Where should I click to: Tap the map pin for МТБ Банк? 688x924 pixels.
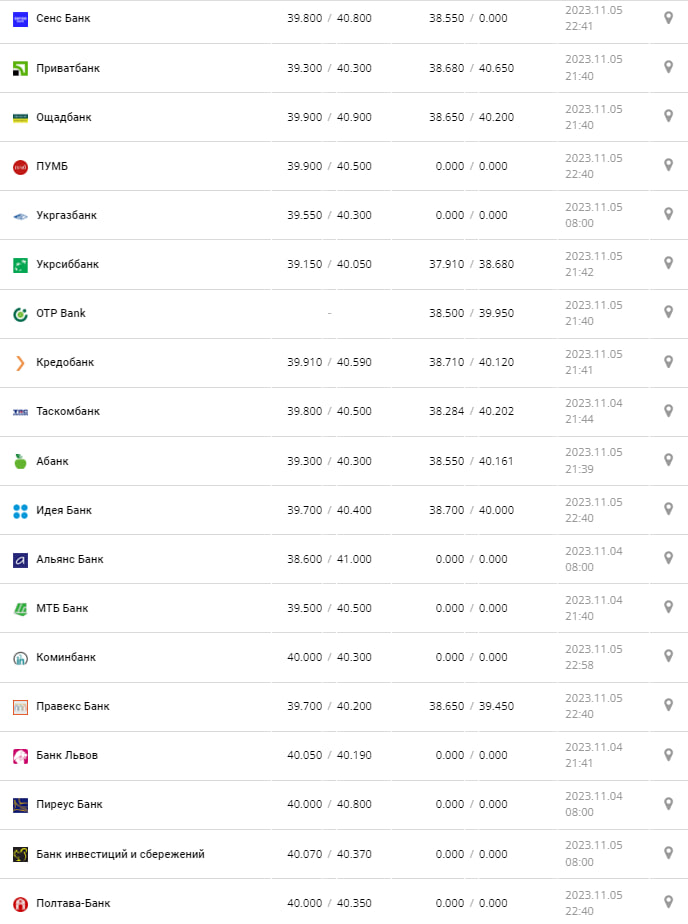[x=668, y=606]
